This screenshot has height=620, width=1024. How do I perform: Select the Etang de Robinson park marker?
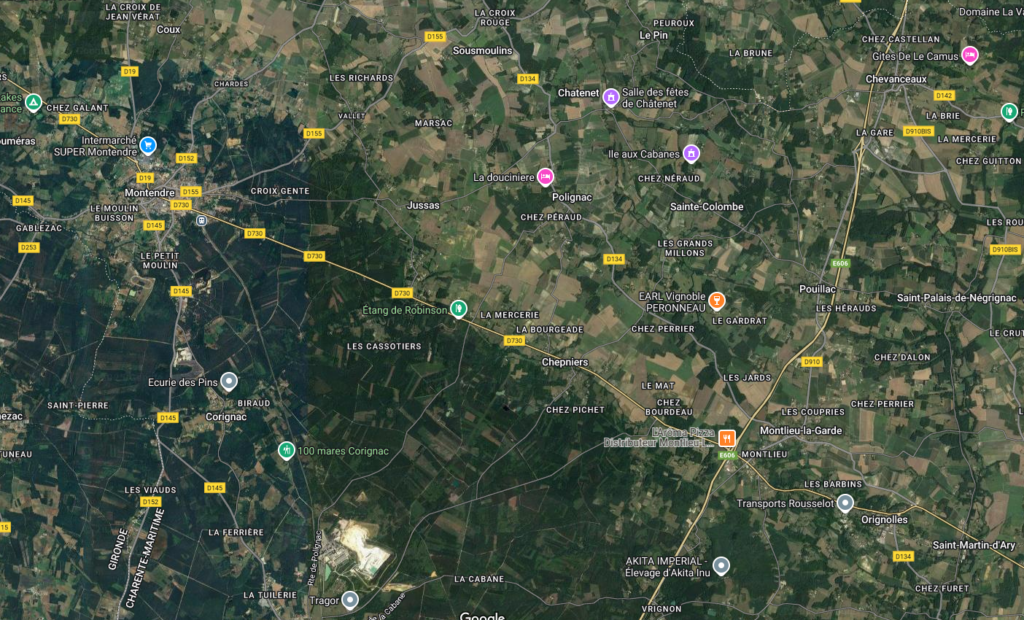(458, 309)
